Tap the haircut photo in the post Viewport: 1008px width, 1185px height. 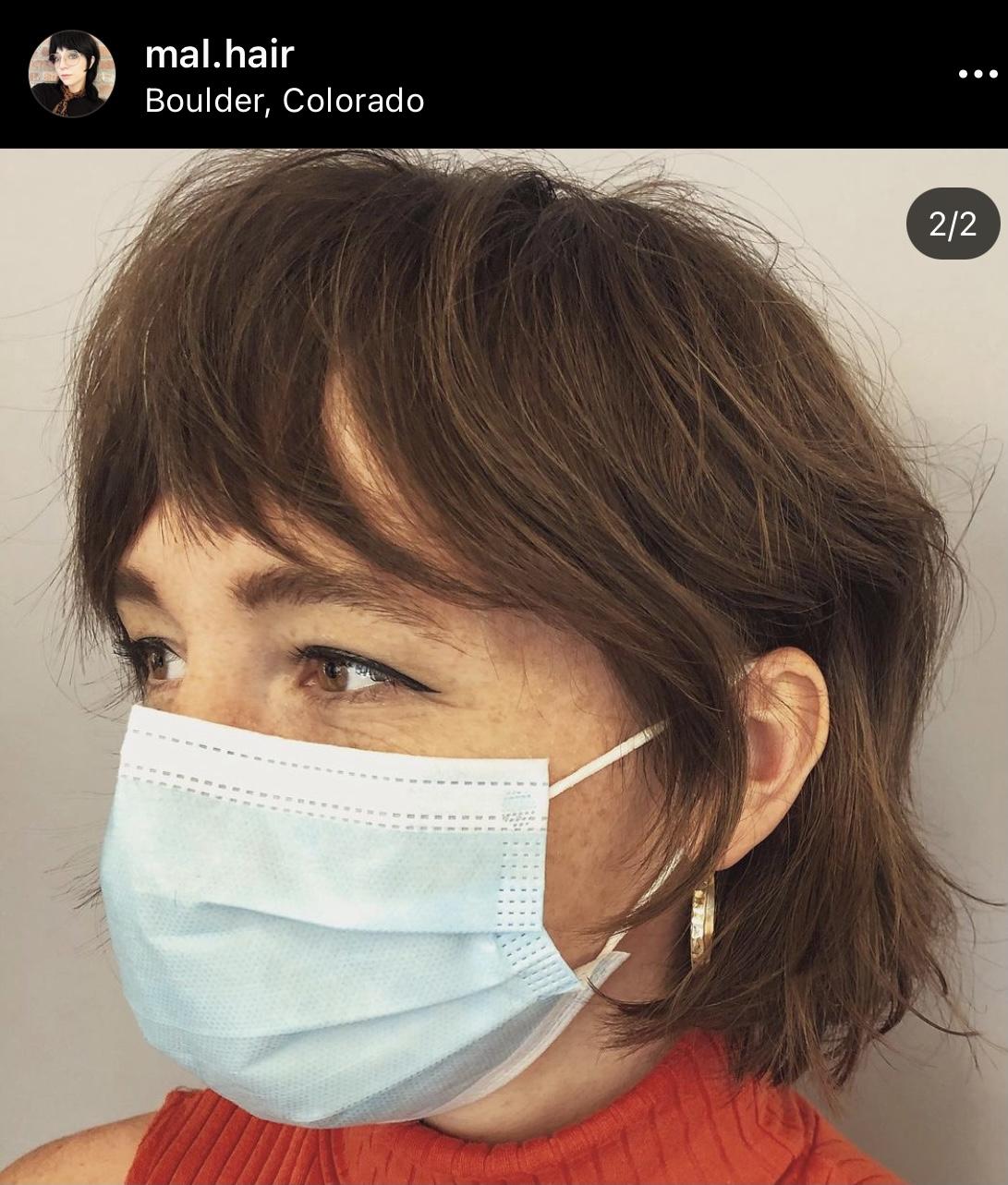point(504,665)
